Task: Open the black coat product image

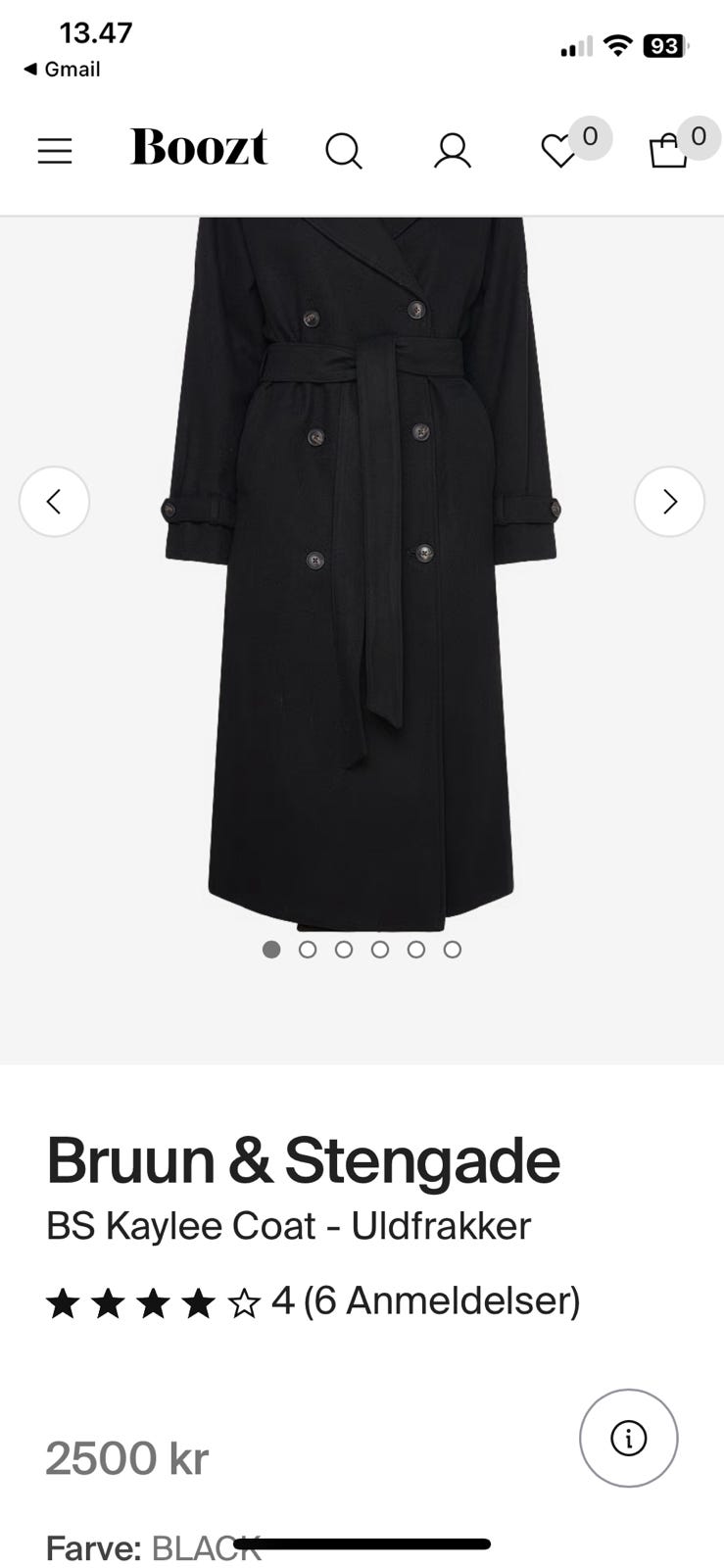Action: tap(362, 568)
